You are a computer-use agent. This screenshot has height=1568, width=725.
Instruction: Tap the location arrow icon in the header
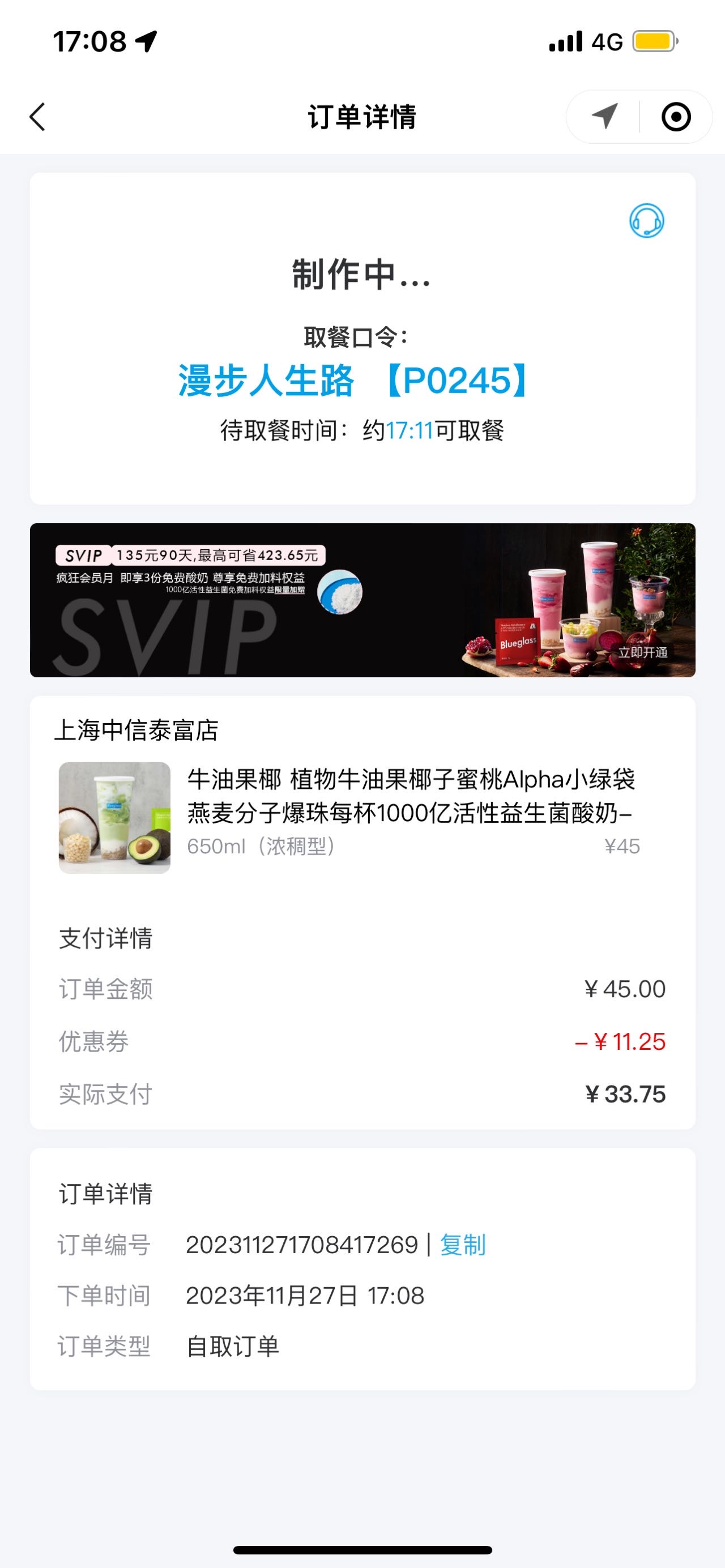[x=604, y=116]
